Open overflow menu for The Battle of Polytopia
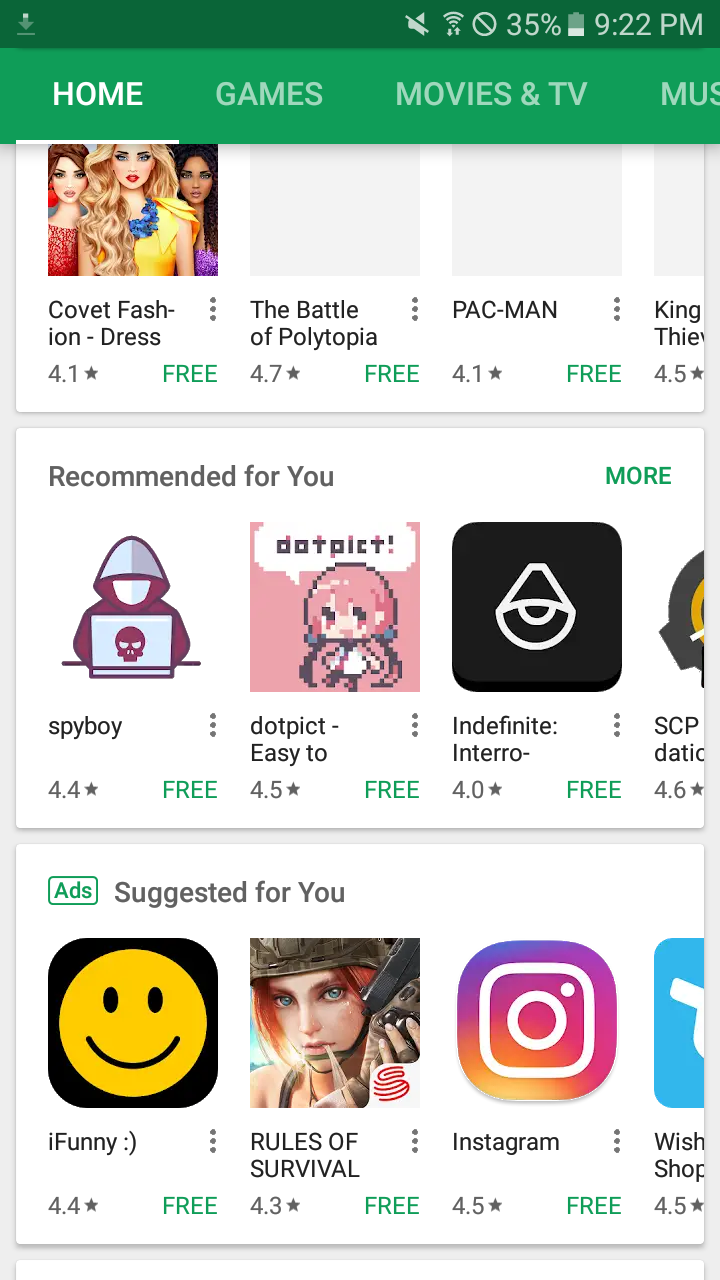Viewport: 720px width, 1280px height. [x=415, y=310]
